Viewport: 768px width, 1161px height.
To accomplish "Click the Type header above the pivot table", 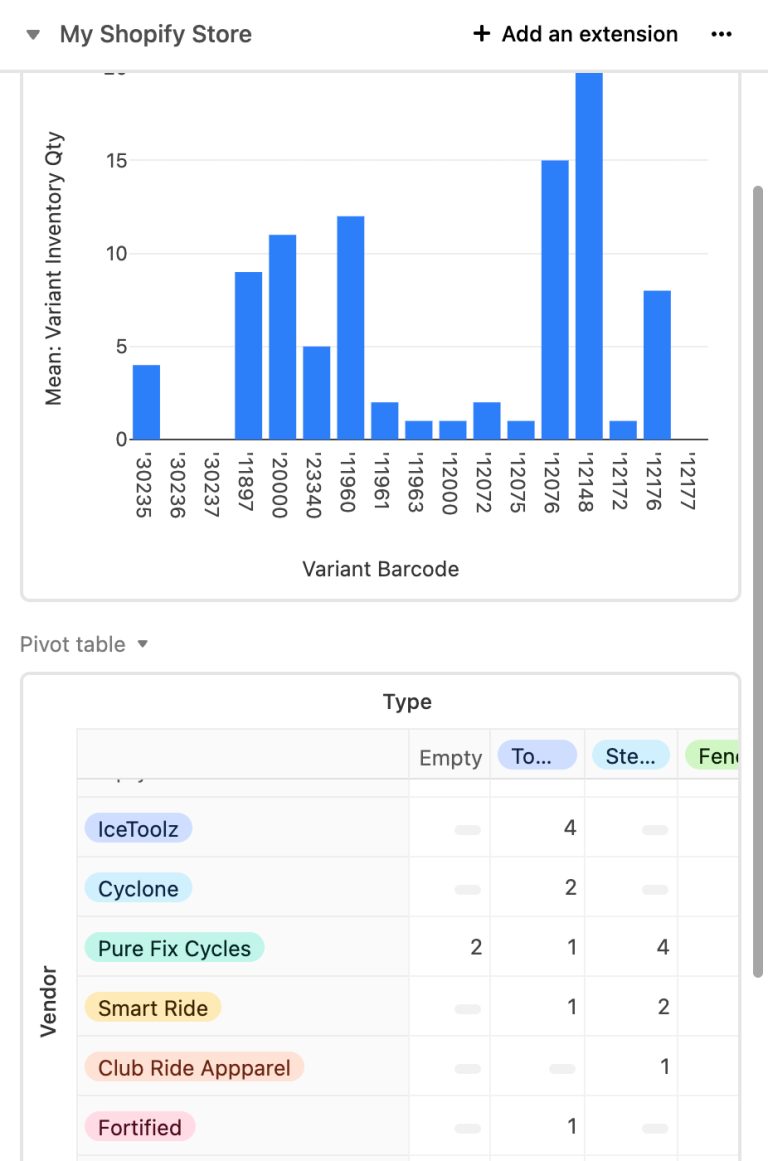I will 407,702.
